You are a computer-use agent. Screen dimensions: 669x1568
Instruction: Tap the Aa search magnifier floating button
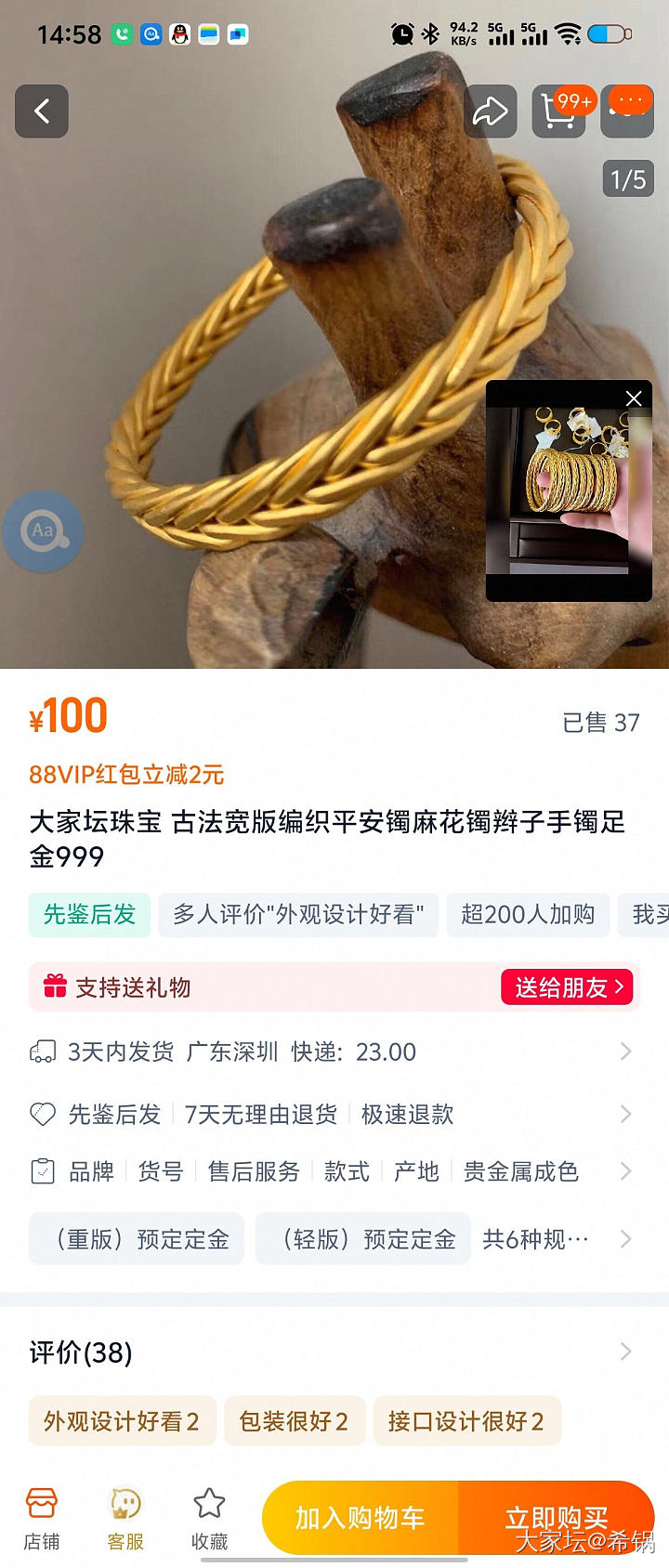(x=43, y=531)
